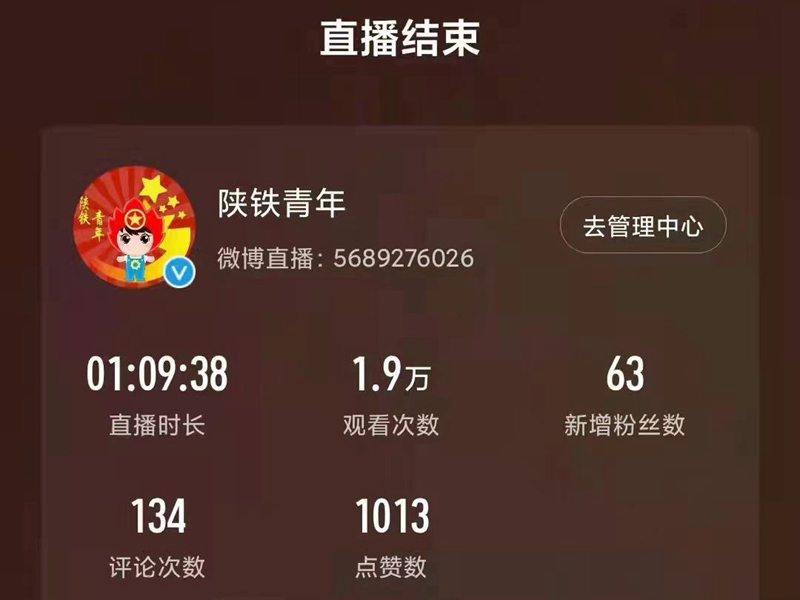The width and height of the screenshot is (800, 600).
Task: Open the 去管理中心 management center button
Action: point(642,226)
